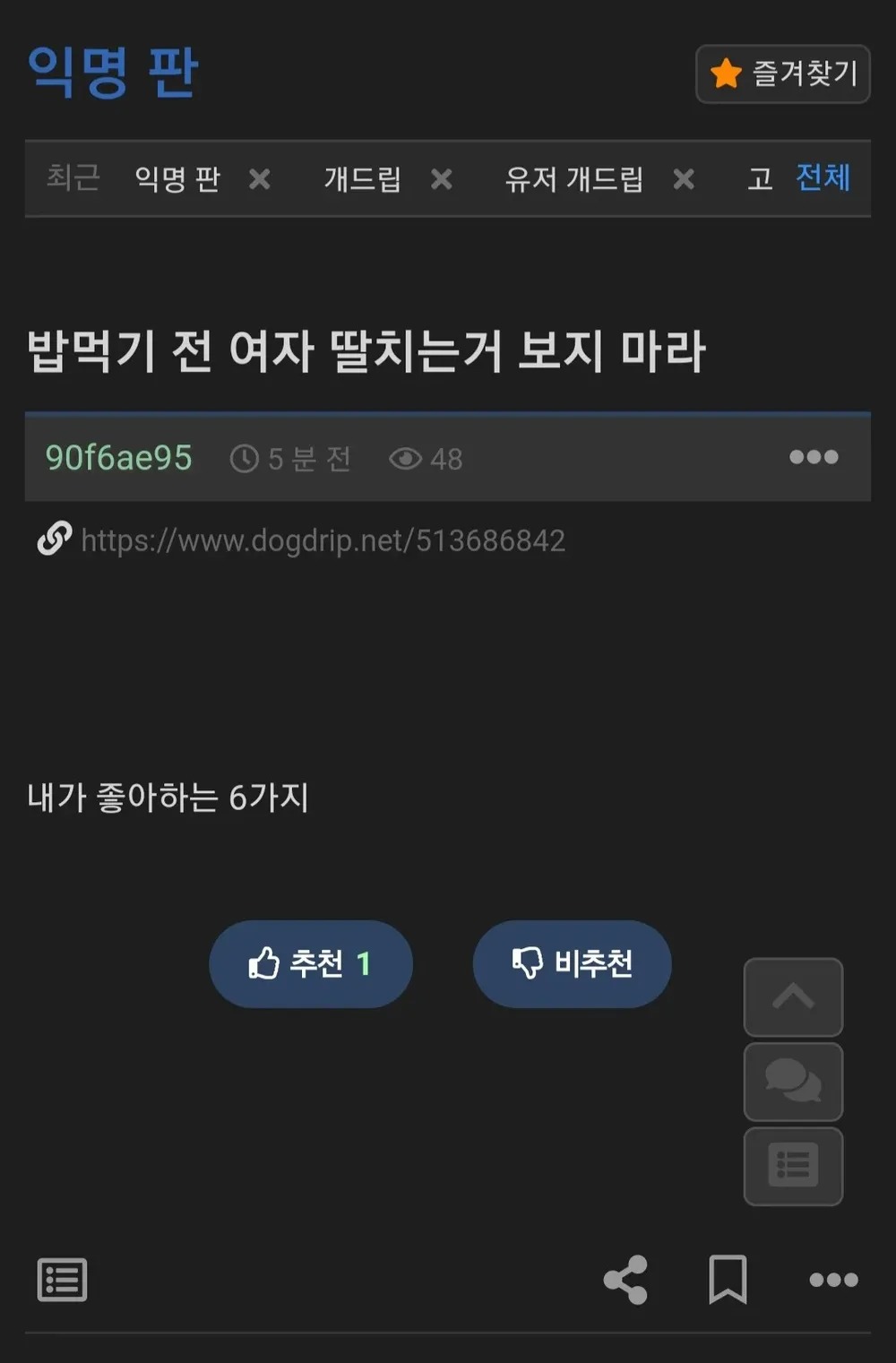
Task: Open the post author menu dots
Action: tap(814, 457)
